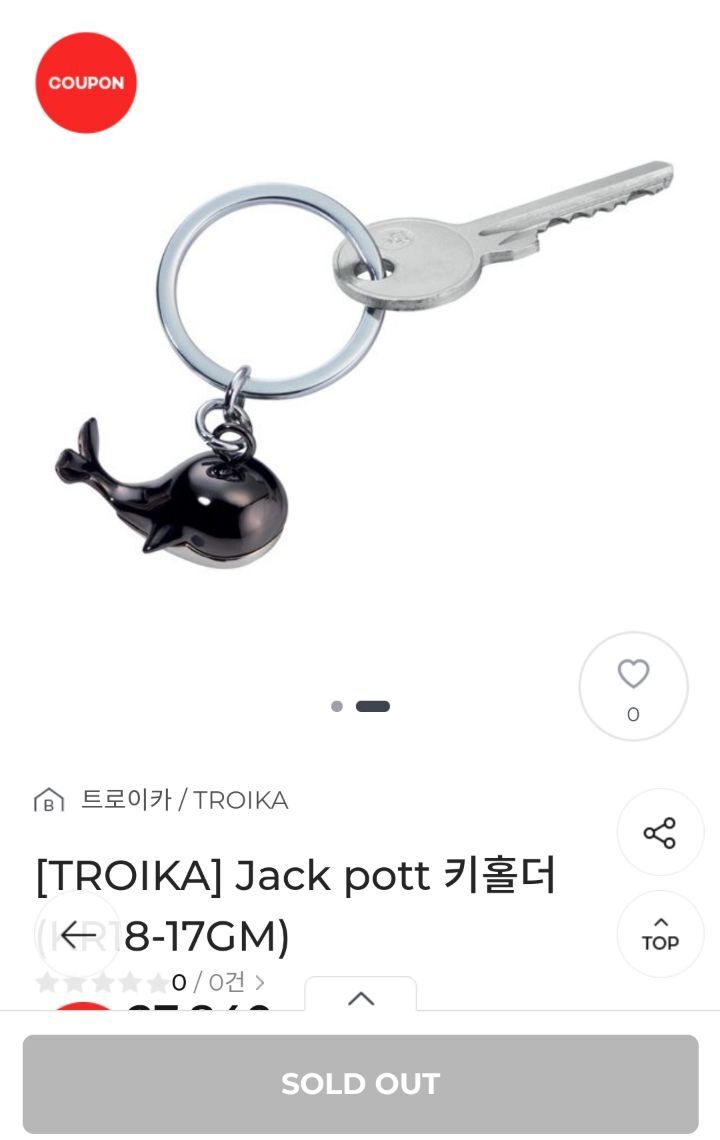
Task: Open the share icon
Action: click(660, 830)
